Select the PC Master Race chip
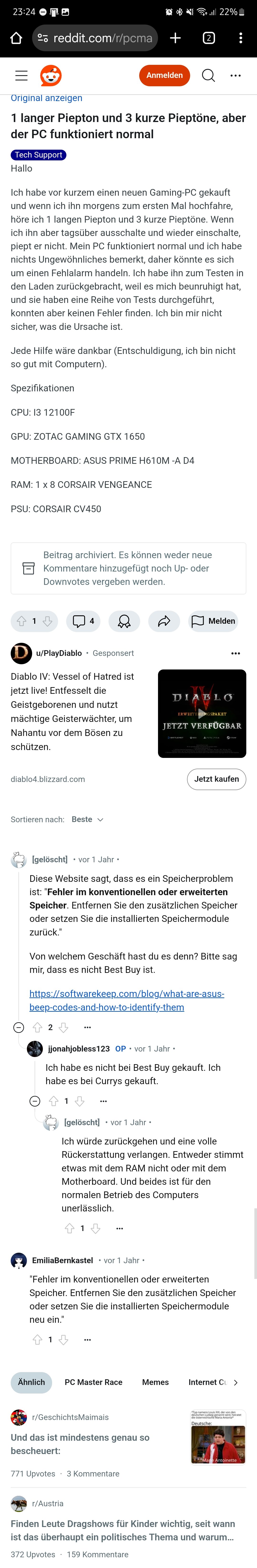This screenshot has width=257, height=1568. coord(94,1382)
